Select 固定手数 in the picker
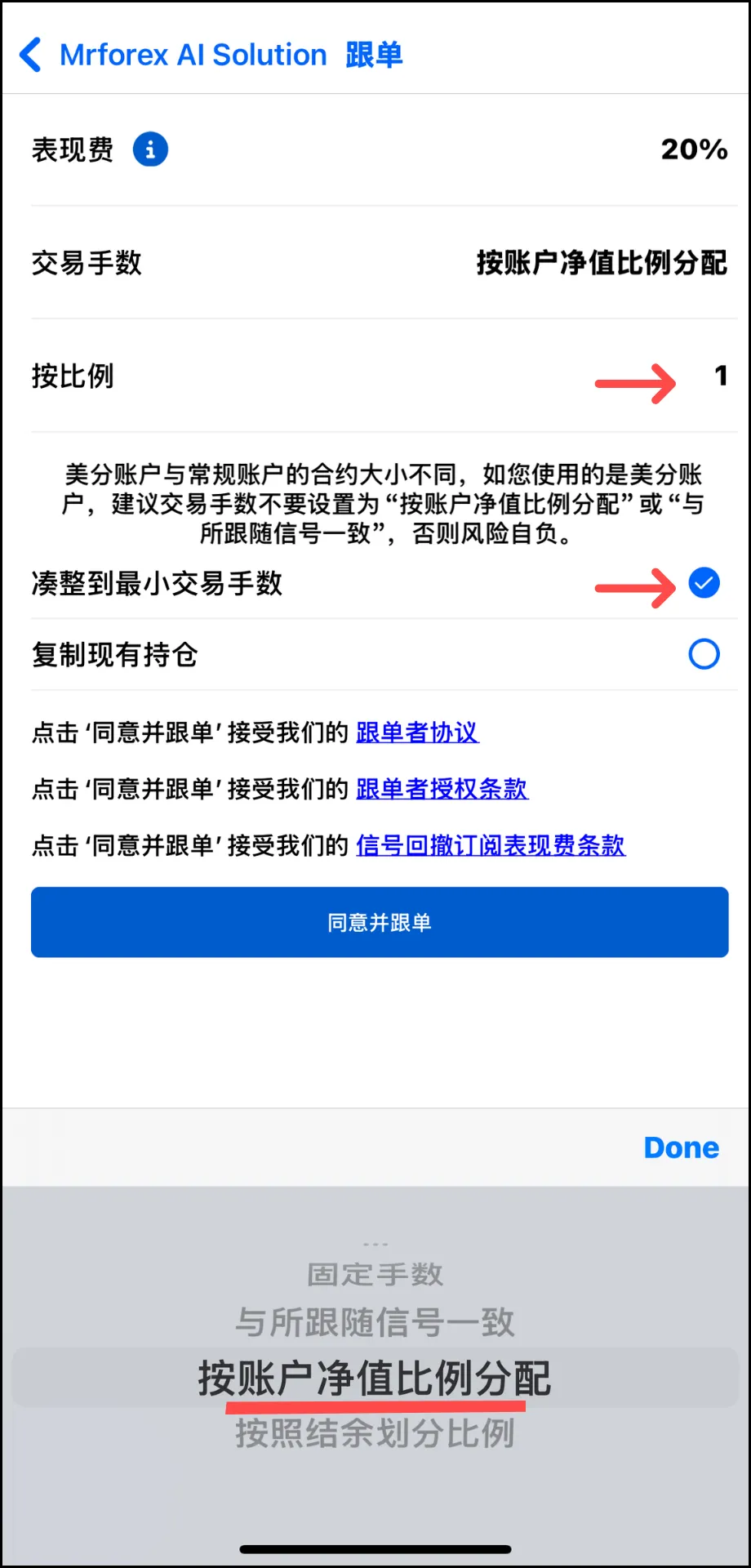The width and height of the screenshot is (751, 1568). [x=375, y=1274]
